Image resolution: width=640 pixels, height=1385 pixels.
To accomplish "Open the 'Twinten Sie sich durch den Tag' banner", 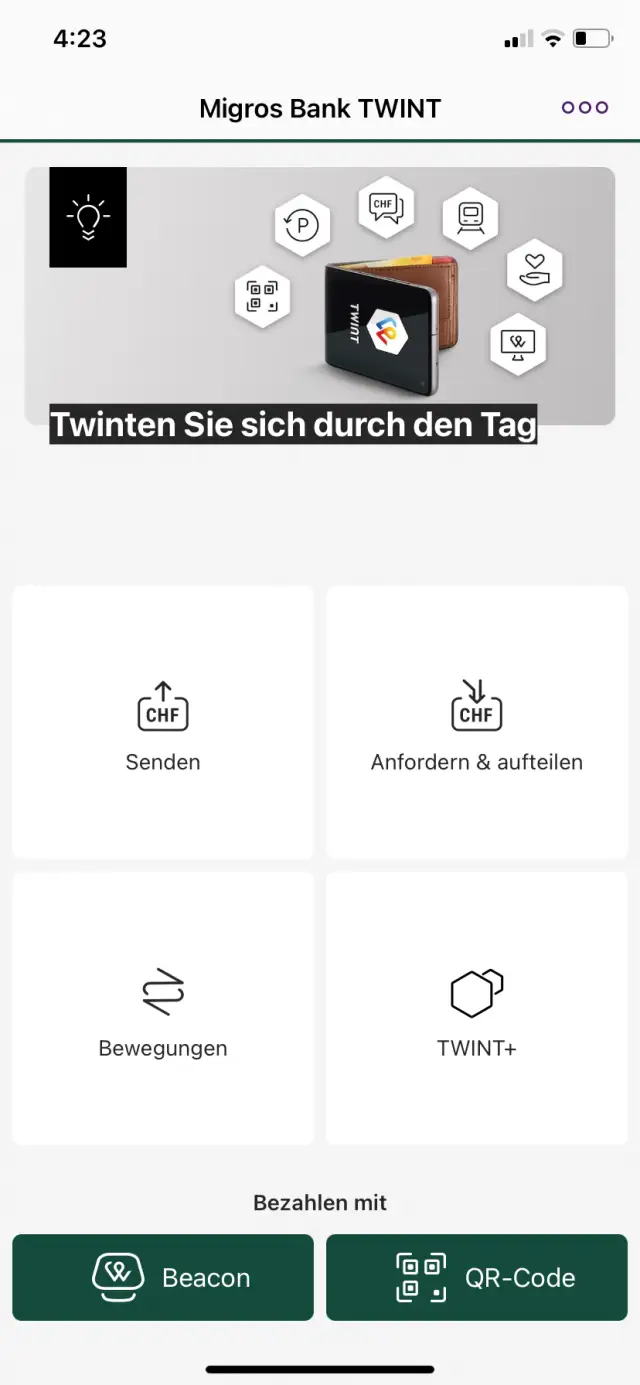I will (319, 300).
